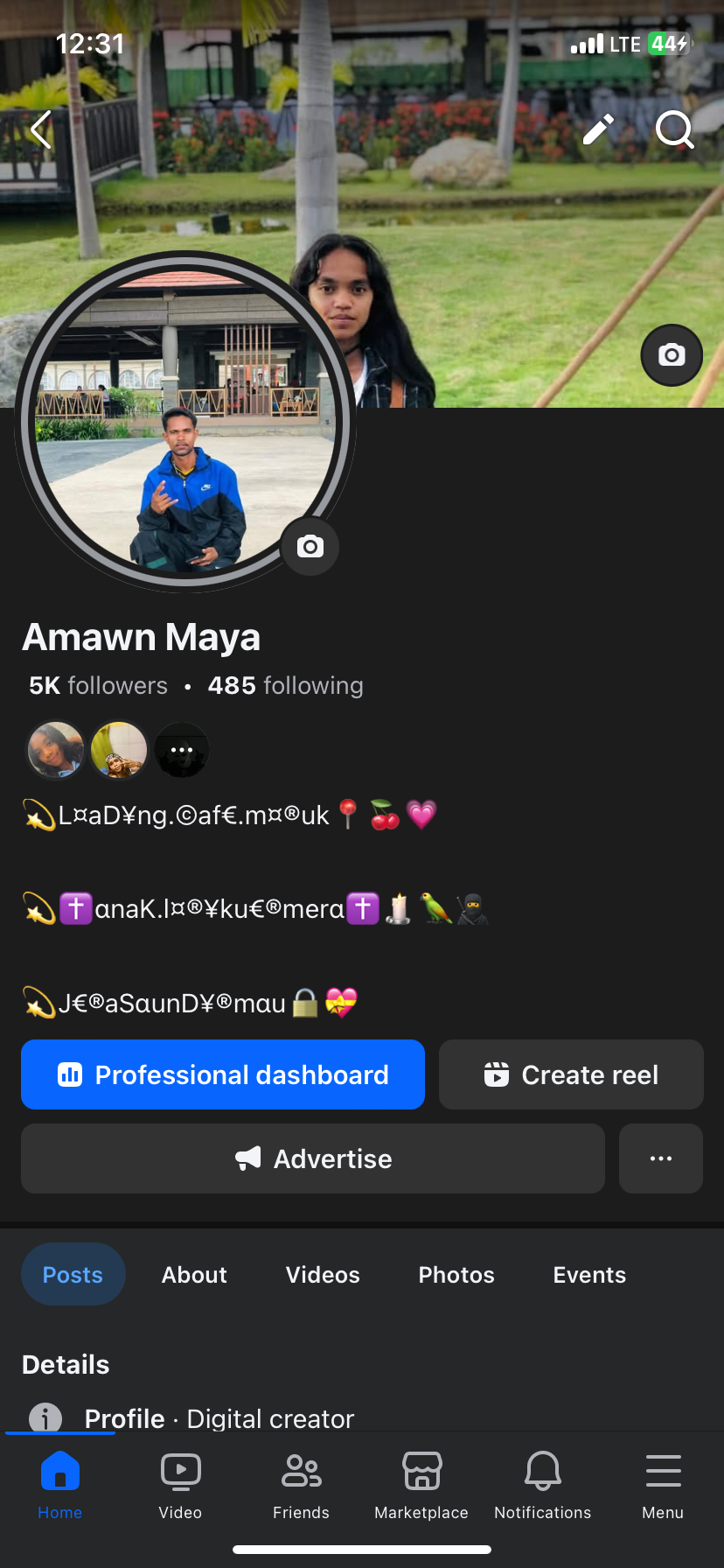Open the 5K followers list
This screenshot has height=1568, width=724.
(98, 685)
